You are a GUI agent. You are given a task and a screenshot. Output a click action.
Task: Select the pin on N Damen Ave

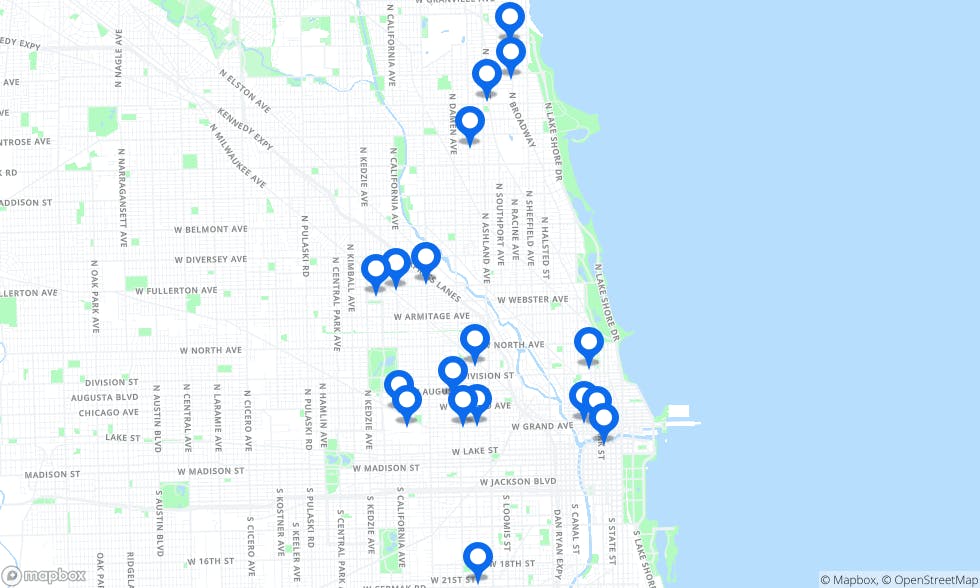(470, 123)
